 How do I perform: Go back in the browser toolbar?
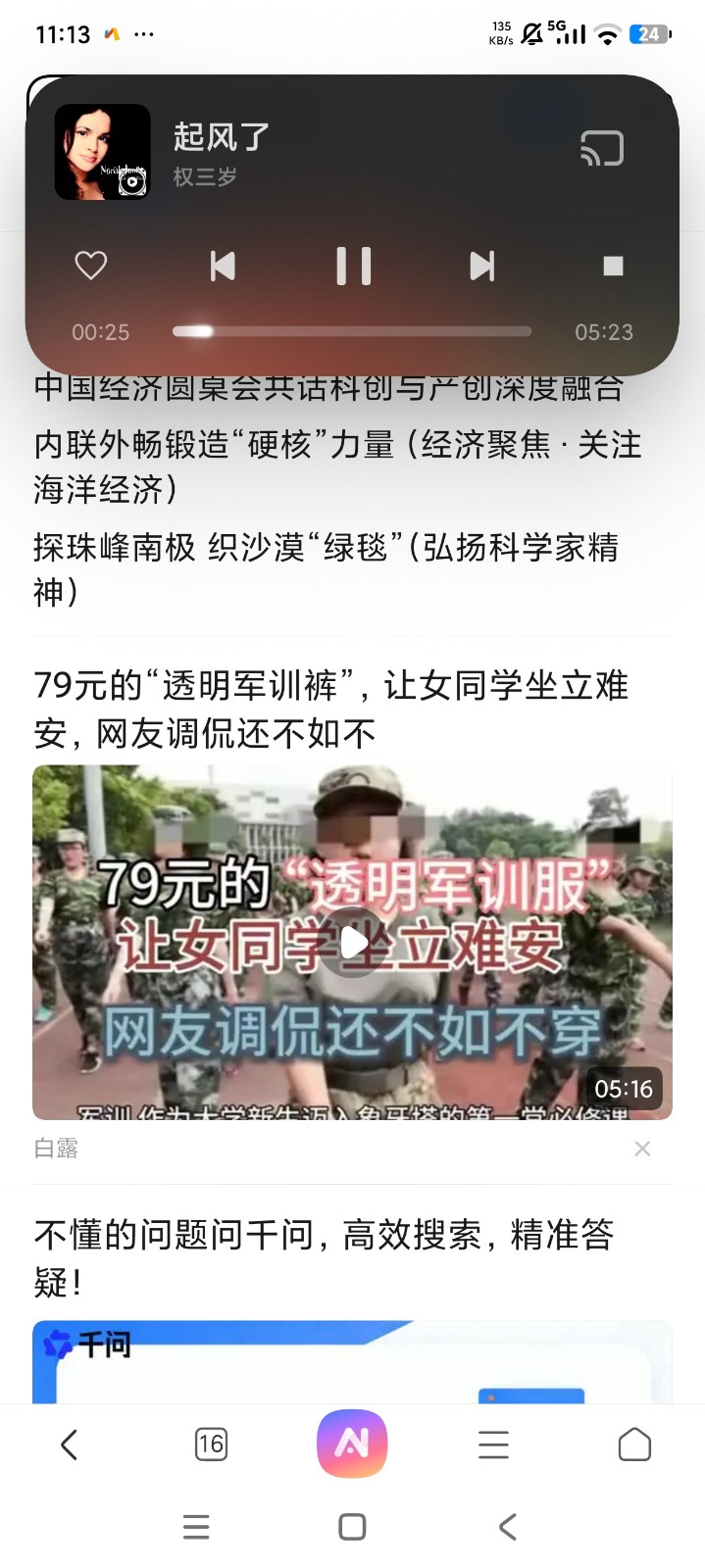(x=69, y=1445)
